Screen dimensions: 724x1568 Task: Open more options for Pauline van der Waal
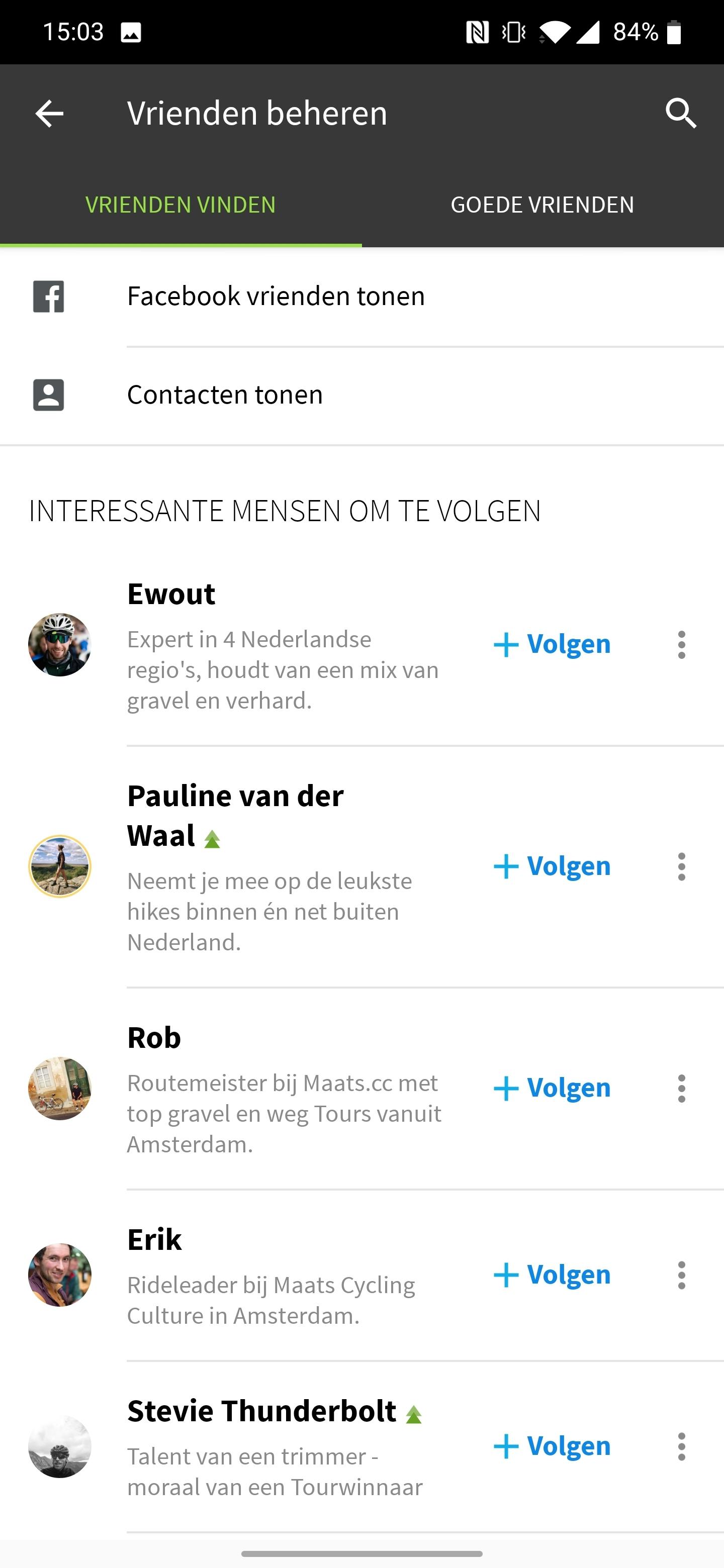pyautogui.click(x=681, y=866)
